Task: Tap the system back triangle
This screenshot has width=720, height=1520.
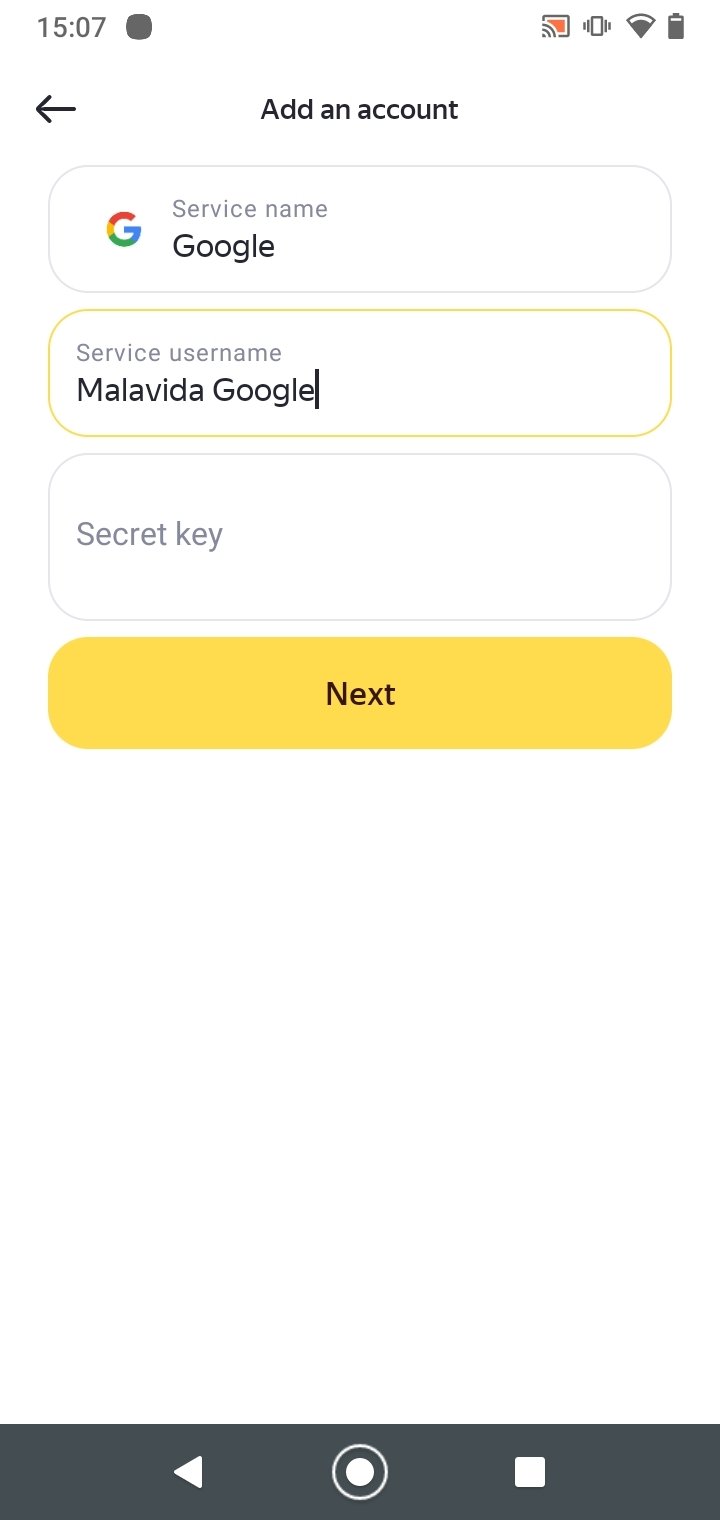Action: click(188, 1472)
